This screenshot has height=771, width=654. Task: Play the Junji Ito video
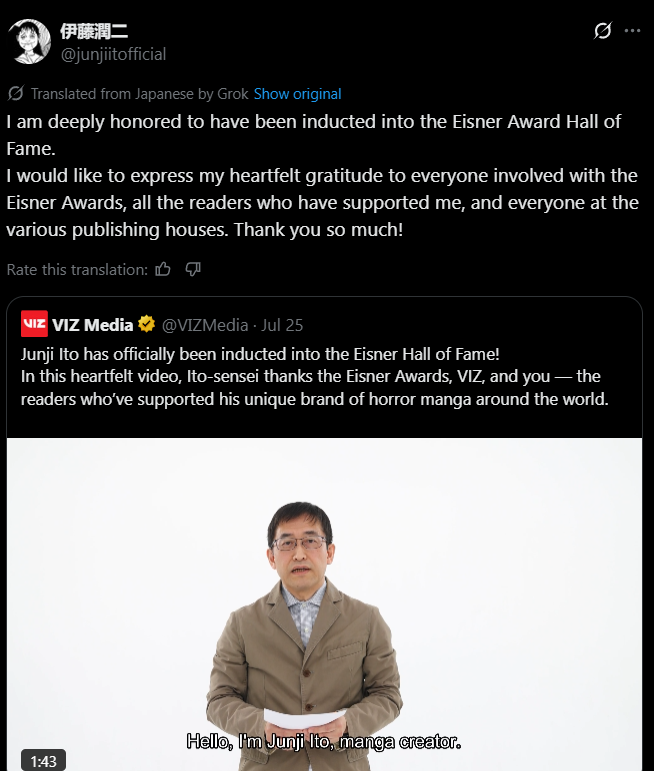click(324, 600)
